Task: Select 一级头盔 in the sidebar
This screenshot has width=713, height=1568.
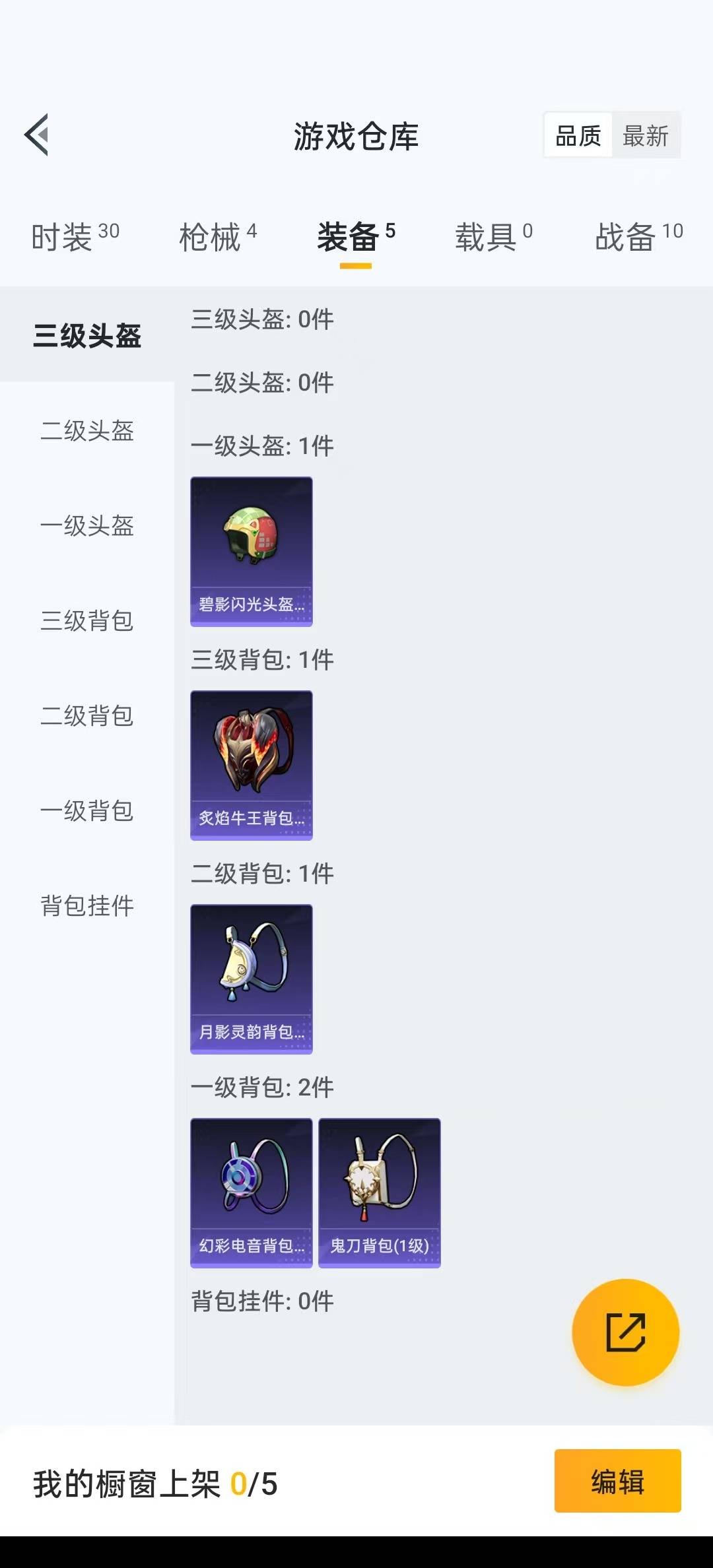Action: pyautogui.click(x=87, y=526)
